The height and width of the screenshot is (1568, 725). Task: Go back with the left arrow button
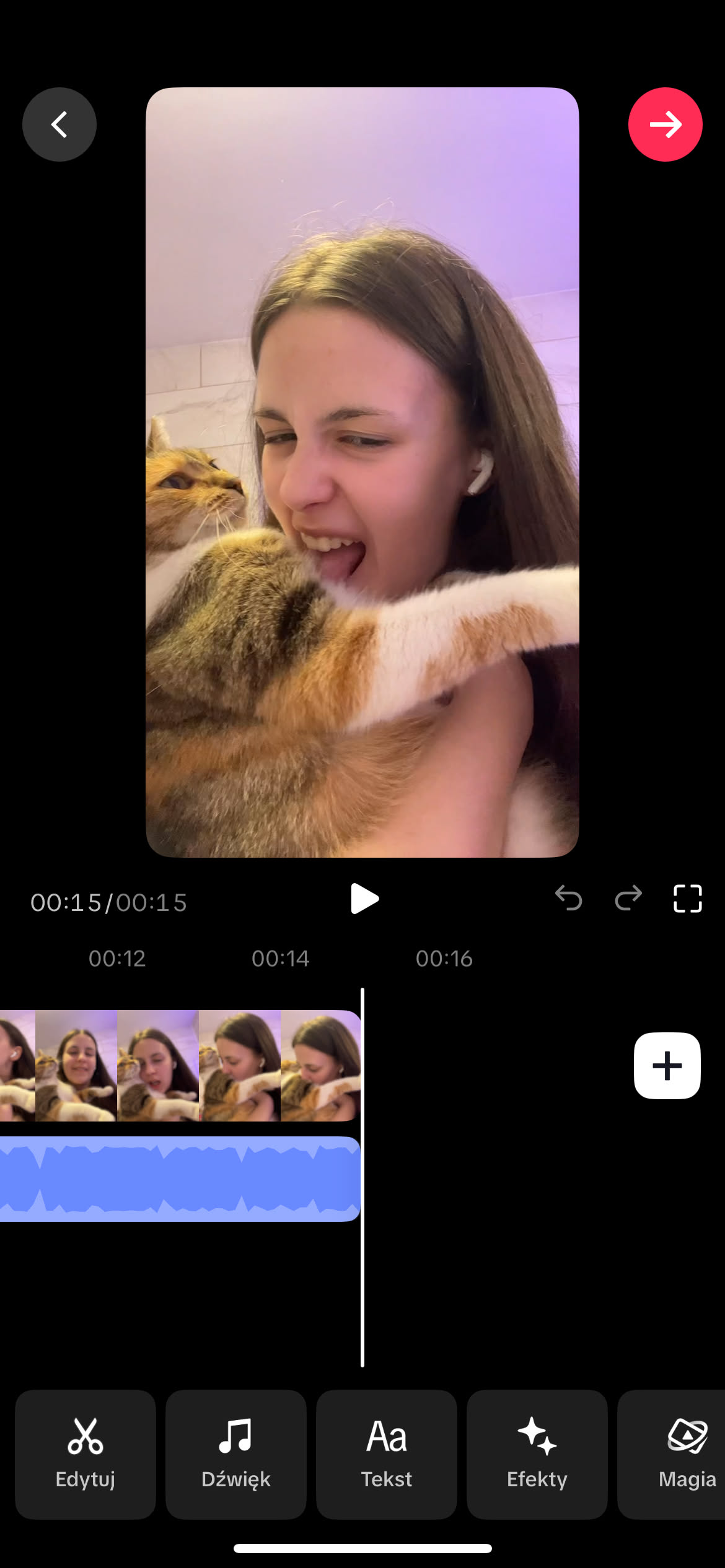[x=59, y=124]
